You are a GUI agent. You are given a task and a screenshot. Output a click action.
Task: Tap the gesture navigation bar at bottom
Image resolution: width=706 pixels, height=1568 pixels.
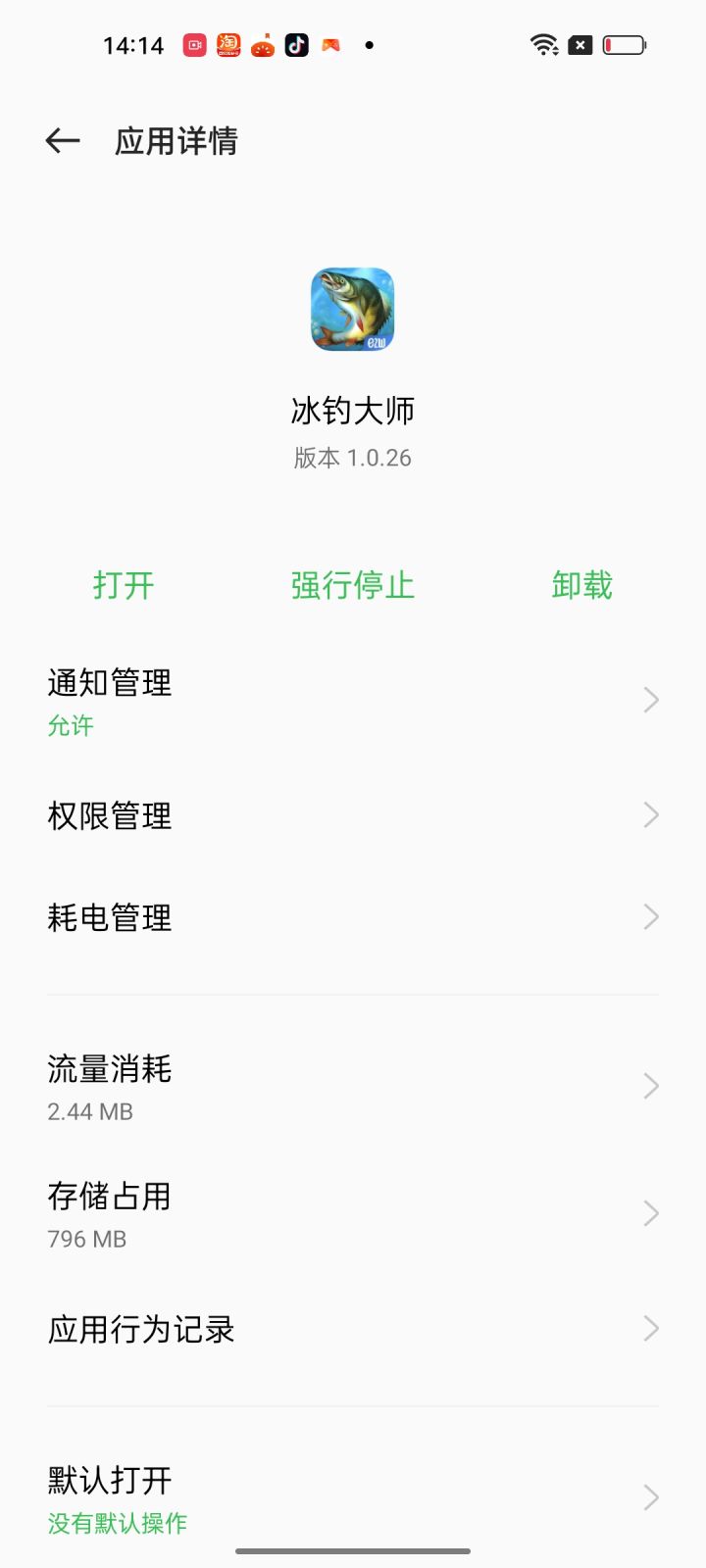point(353,1551)
